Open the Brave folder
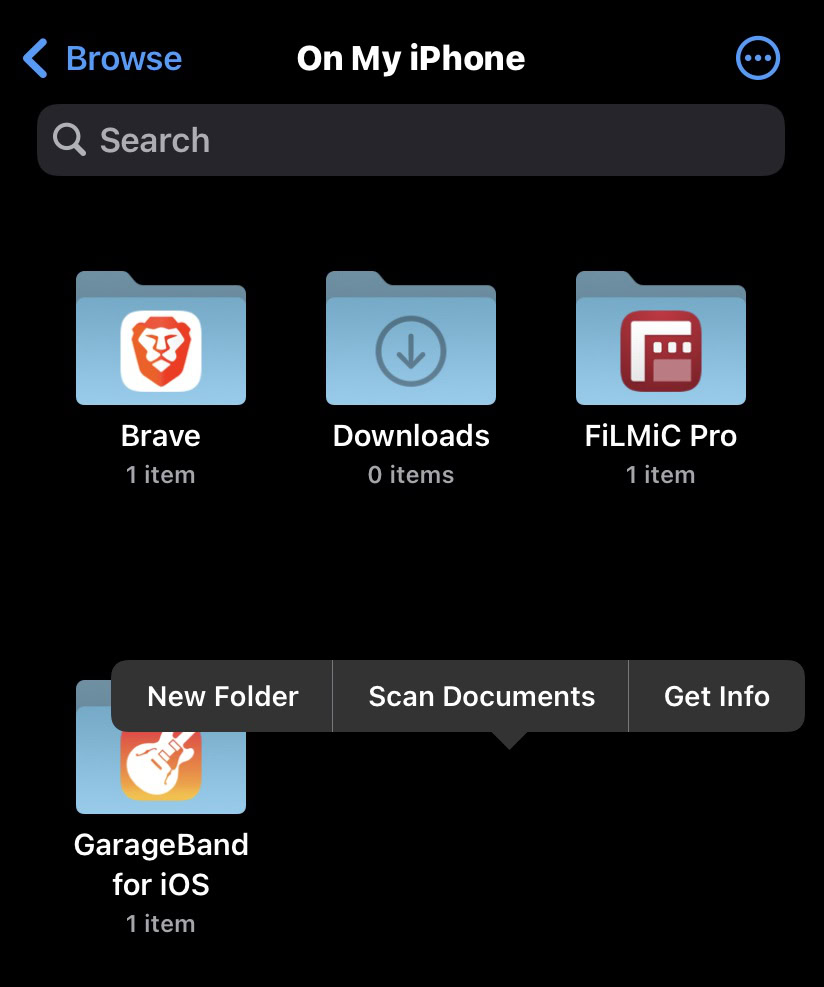 point(161,338)
